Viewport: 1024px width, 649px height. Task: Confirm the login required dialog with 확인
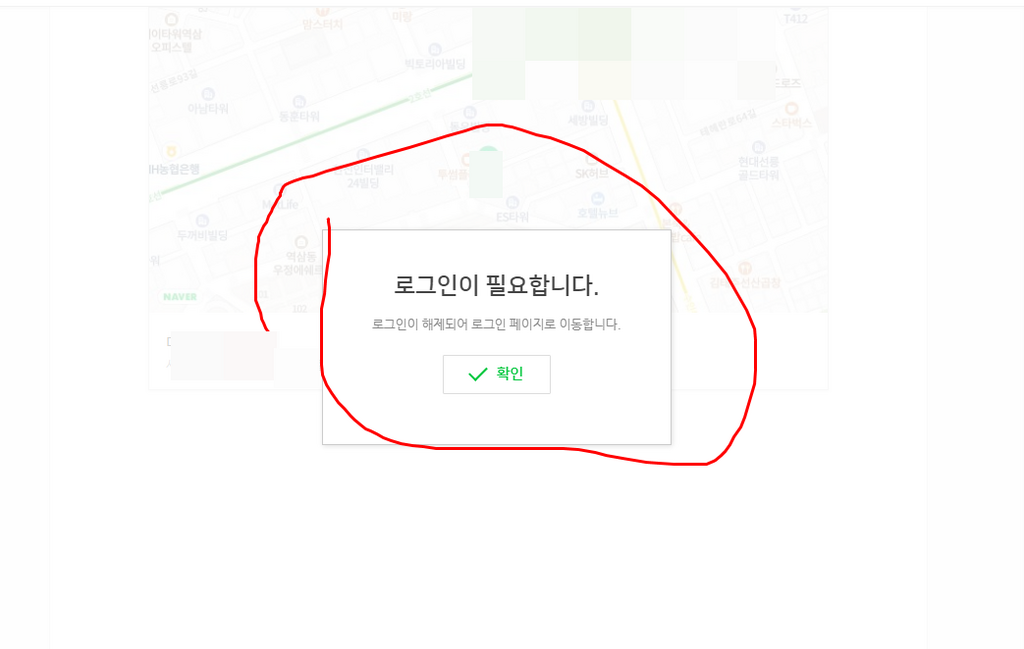coord(496,374)
